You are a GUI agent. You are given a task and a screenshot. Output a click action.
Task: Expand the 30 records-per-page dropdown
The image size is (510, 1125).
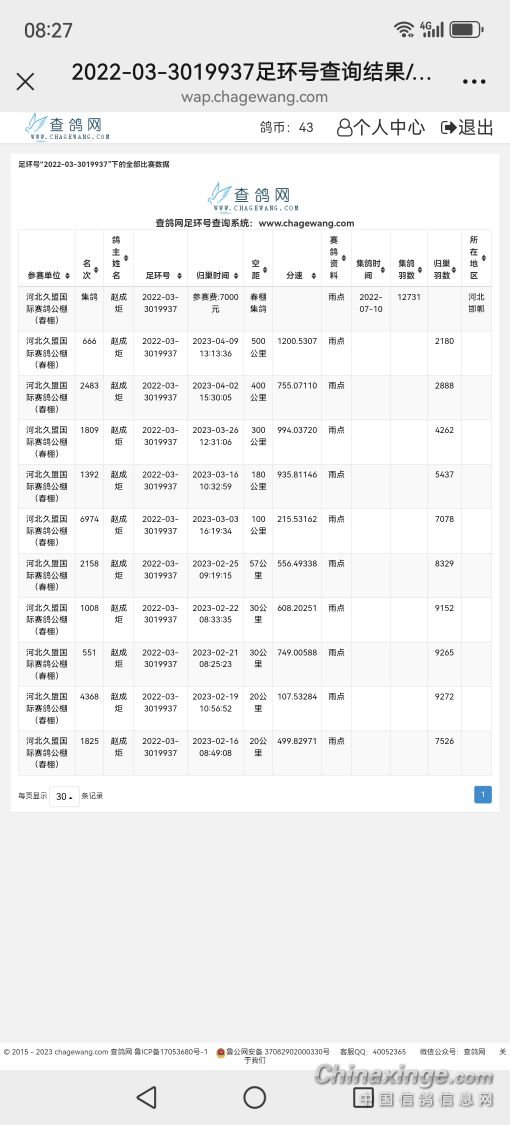[x=65, y=796]
